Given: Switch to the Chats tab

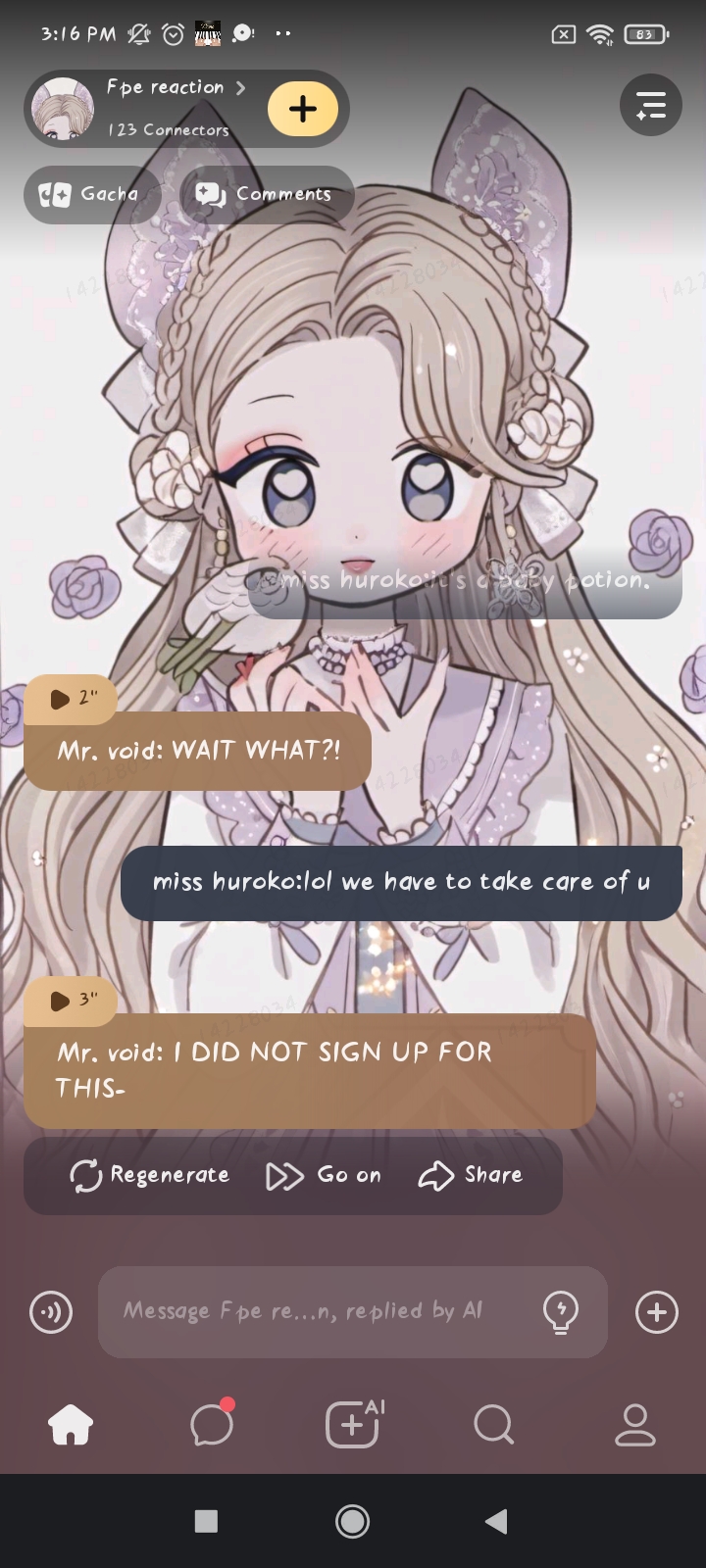Looking at the screenshot, I should pyautogui.click(x=212, y=1424).
